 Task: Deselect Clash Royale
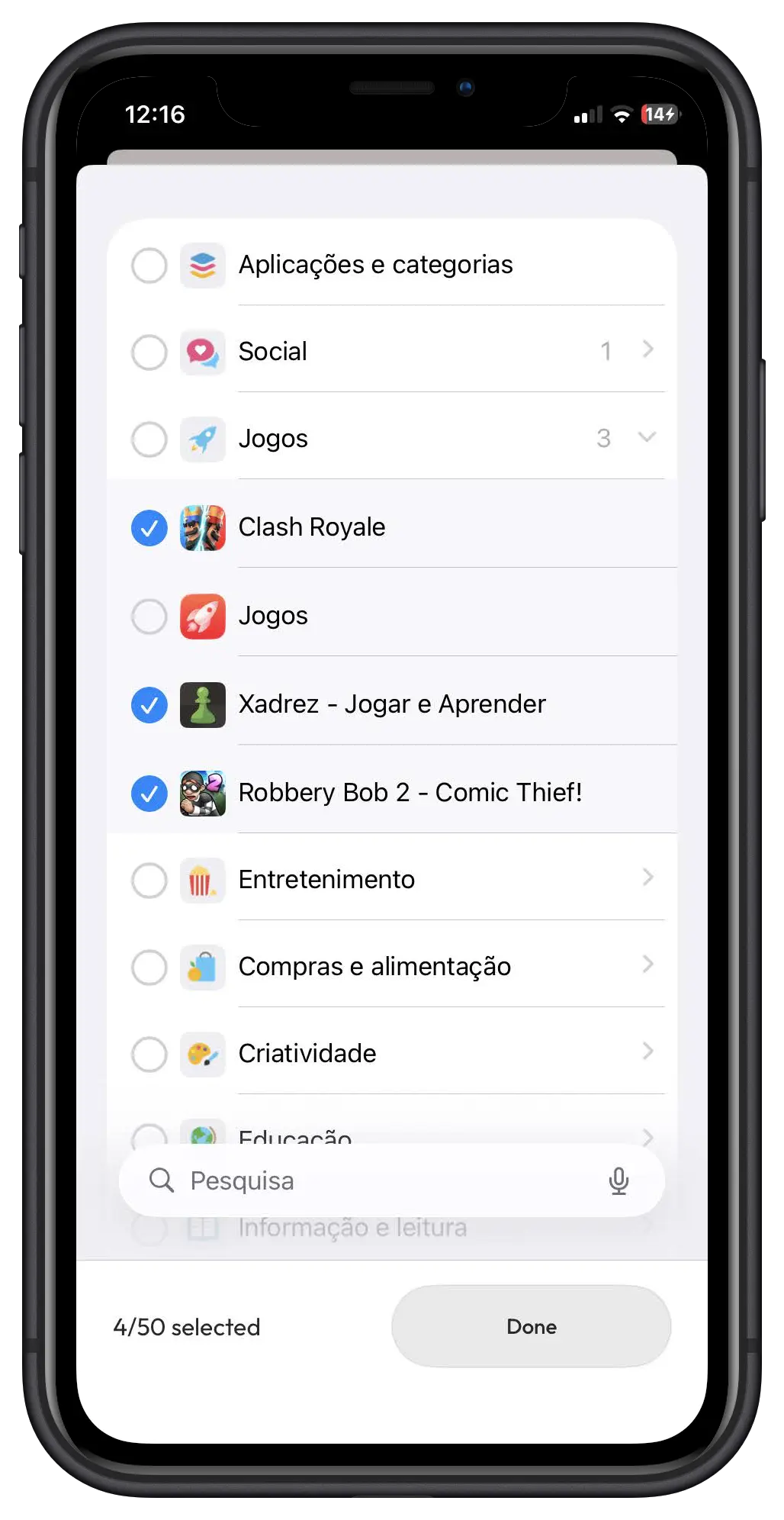149,528
